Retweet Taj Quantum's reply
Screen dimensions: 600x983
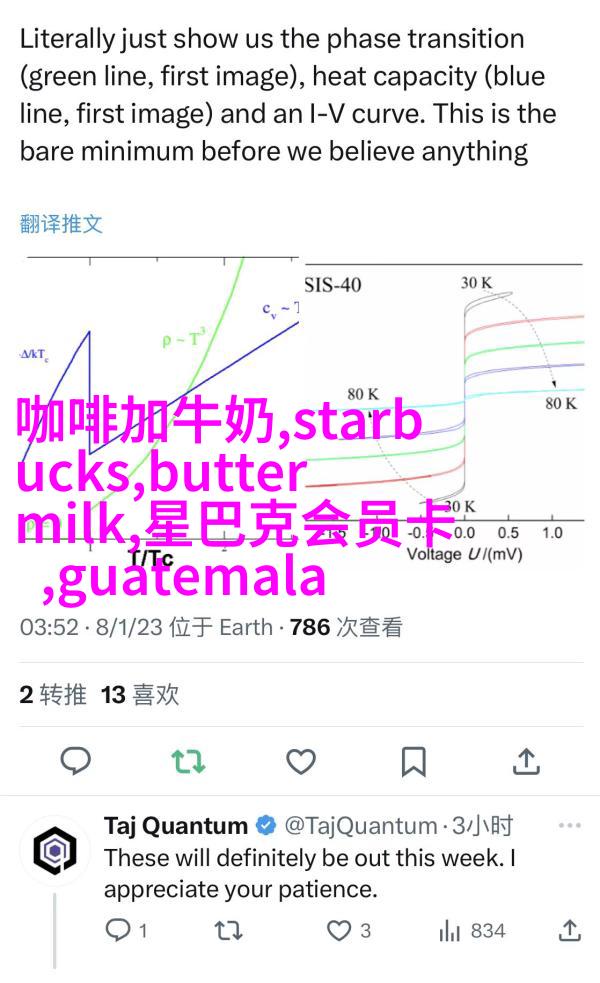tap(228, 930)
